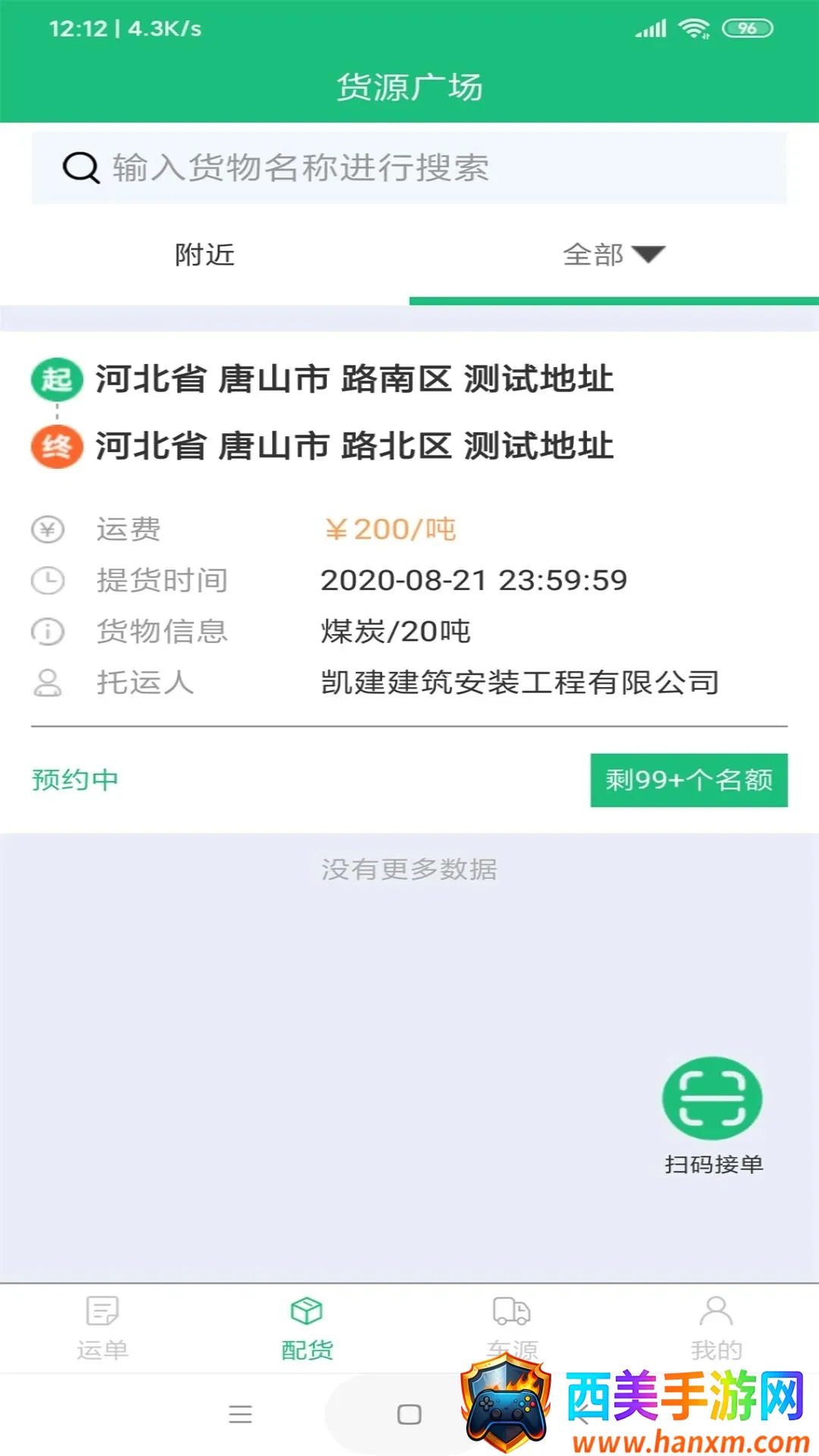Image resolution: width=819 pixels, height=1456 pixels.
Task: Tap the 剩99+个名额 button
Action: (689, 780)
